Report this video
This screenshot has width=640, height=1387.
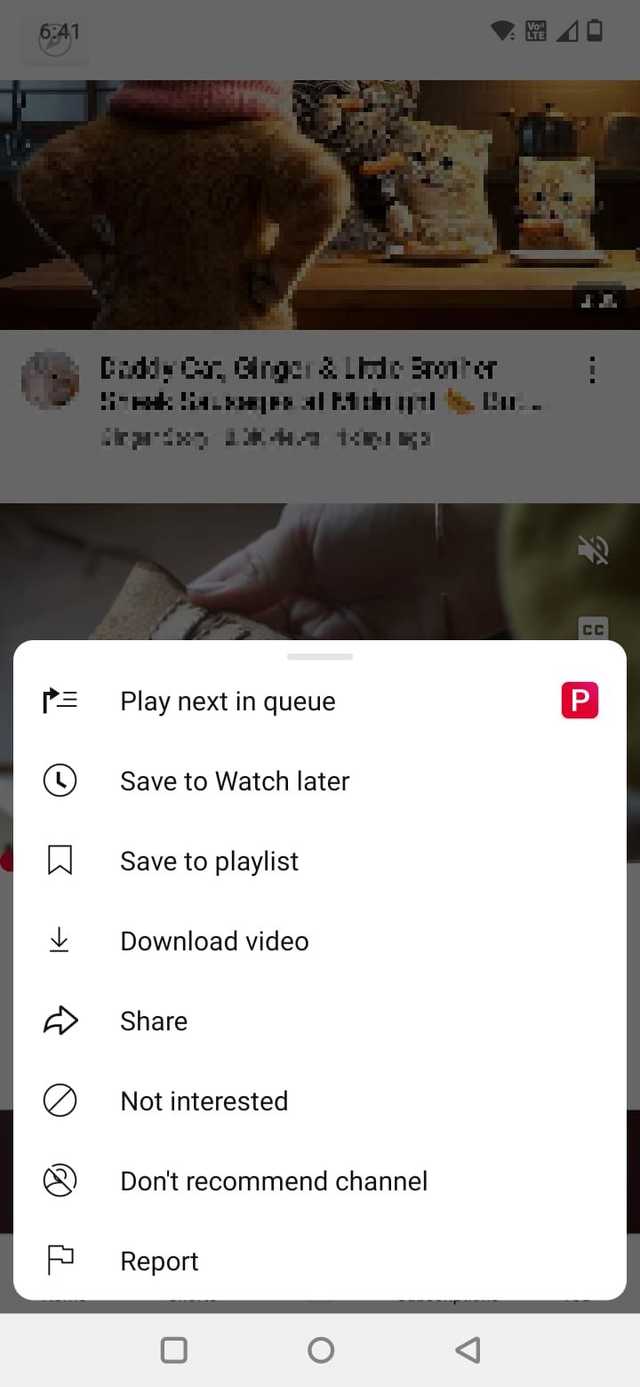point(160,1261)
